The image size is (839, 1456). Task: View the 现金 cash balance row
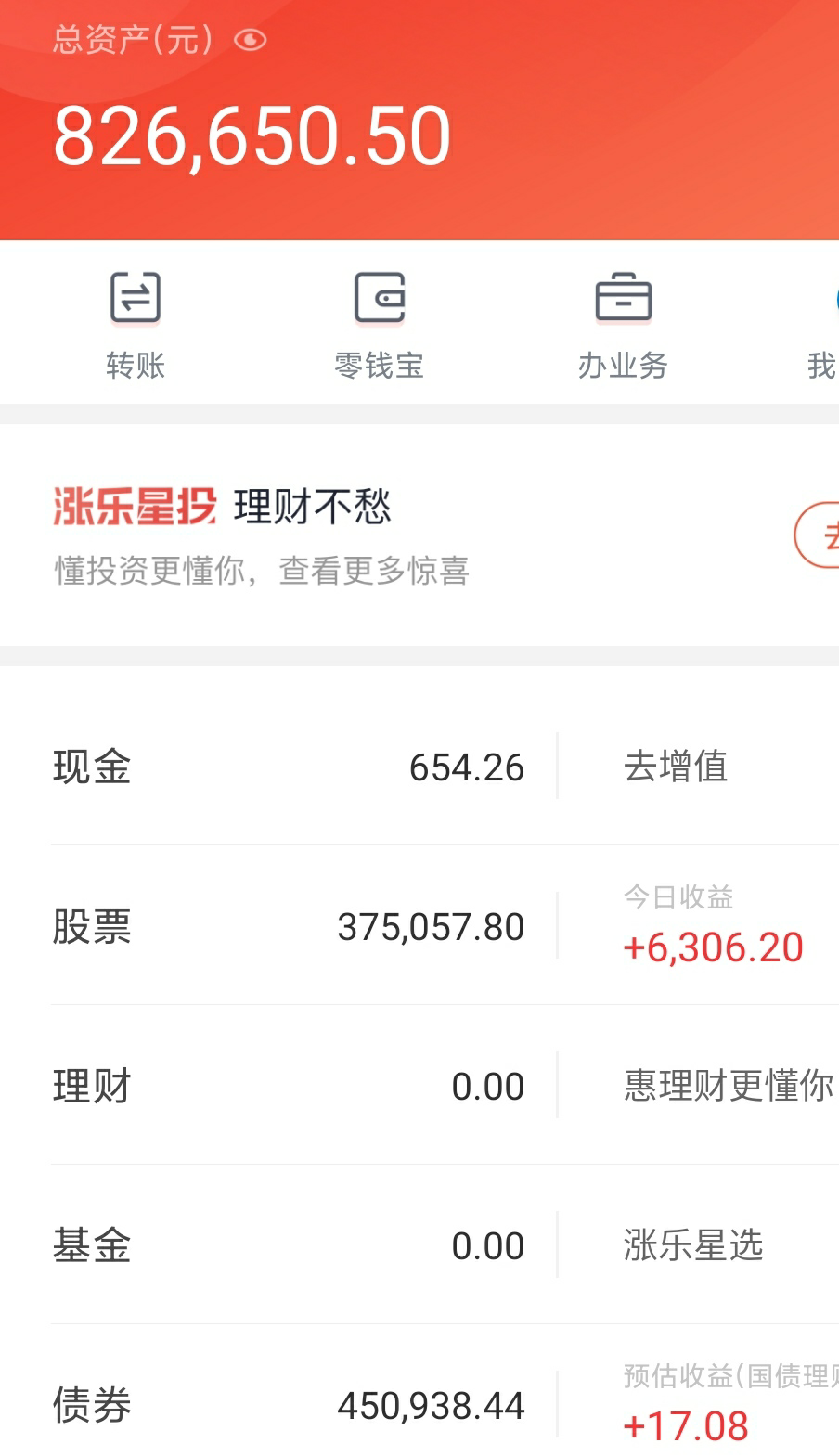[x=288, y=767]
